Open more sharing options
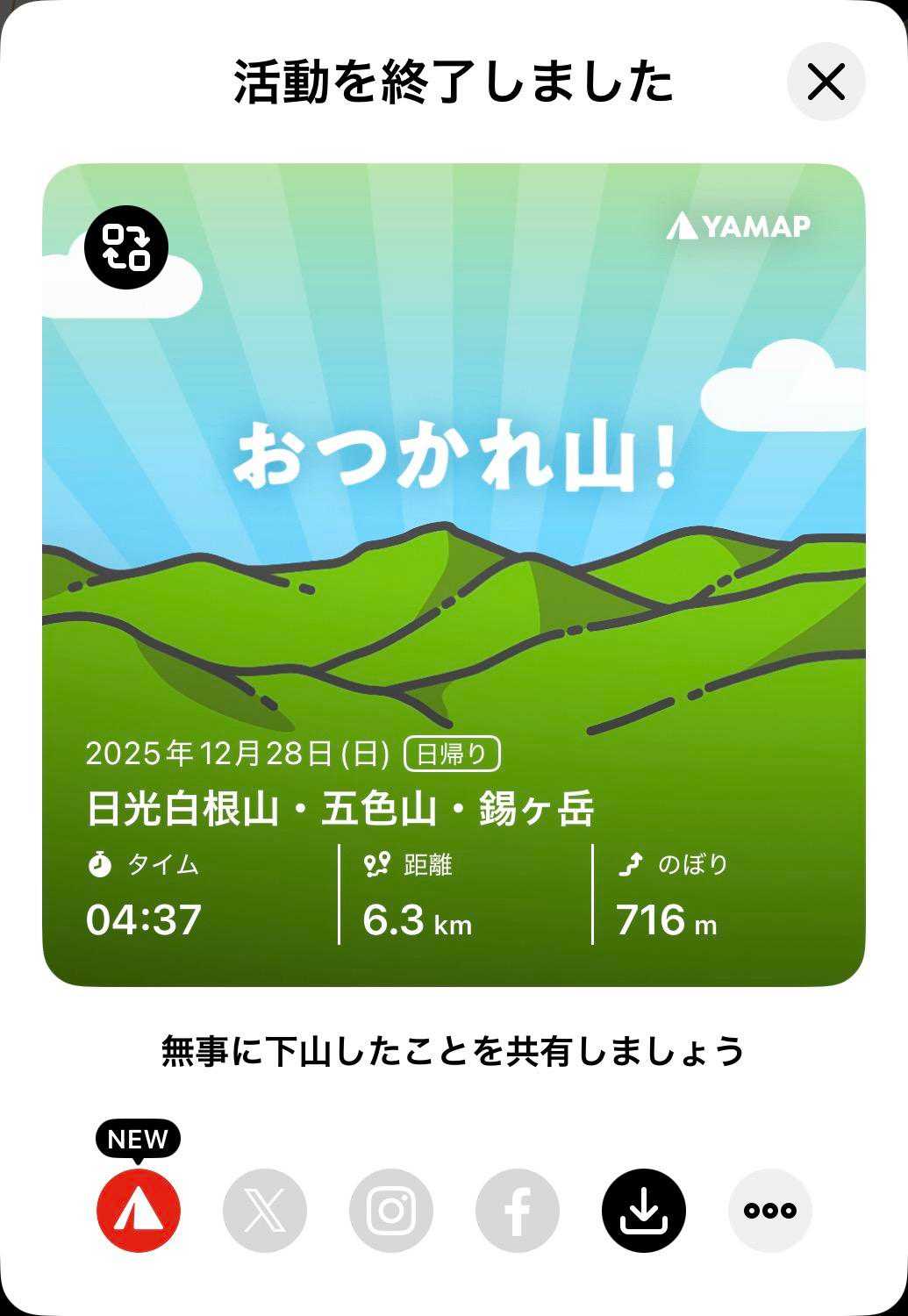 click(x=770, y=1211)
